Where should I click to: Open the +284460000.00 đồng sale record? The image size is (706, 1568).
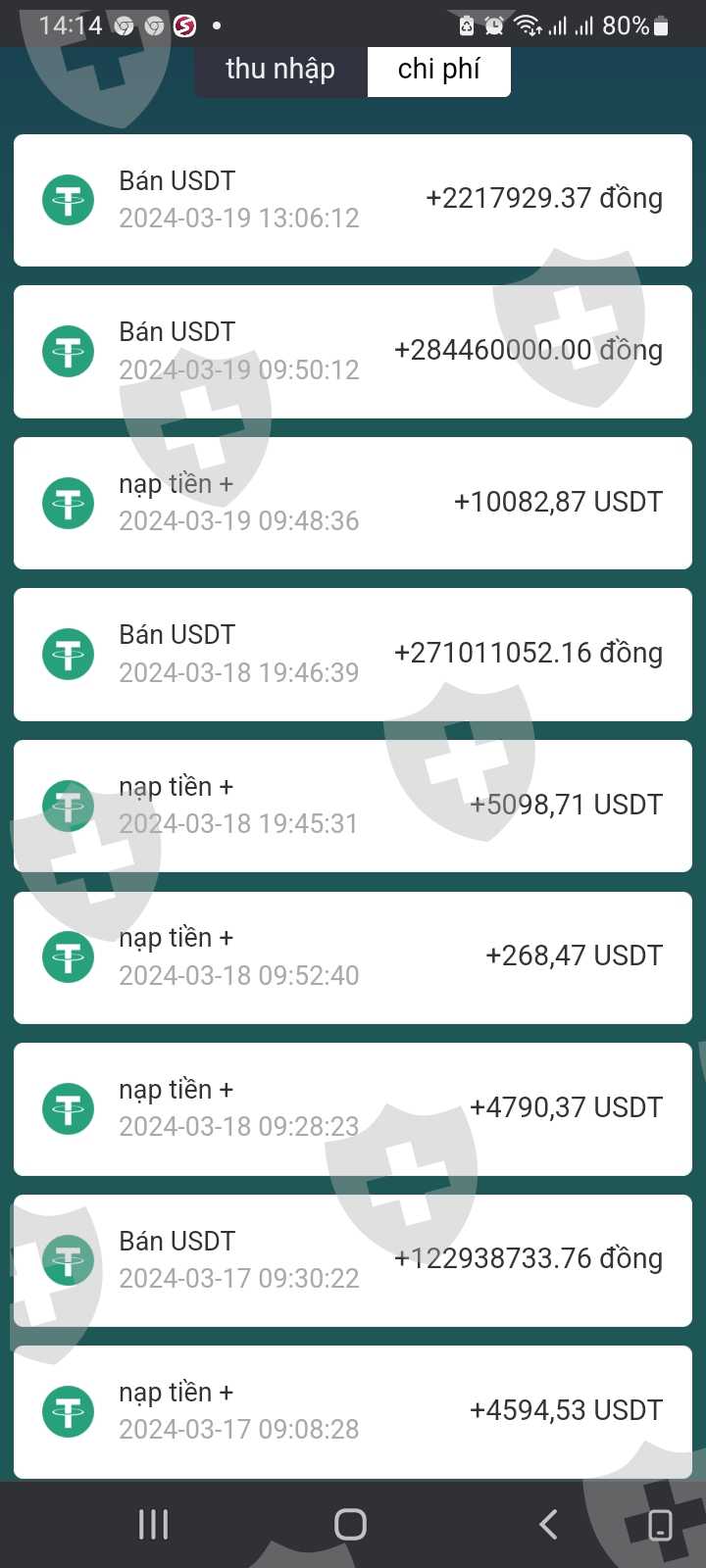pos(352,351)
